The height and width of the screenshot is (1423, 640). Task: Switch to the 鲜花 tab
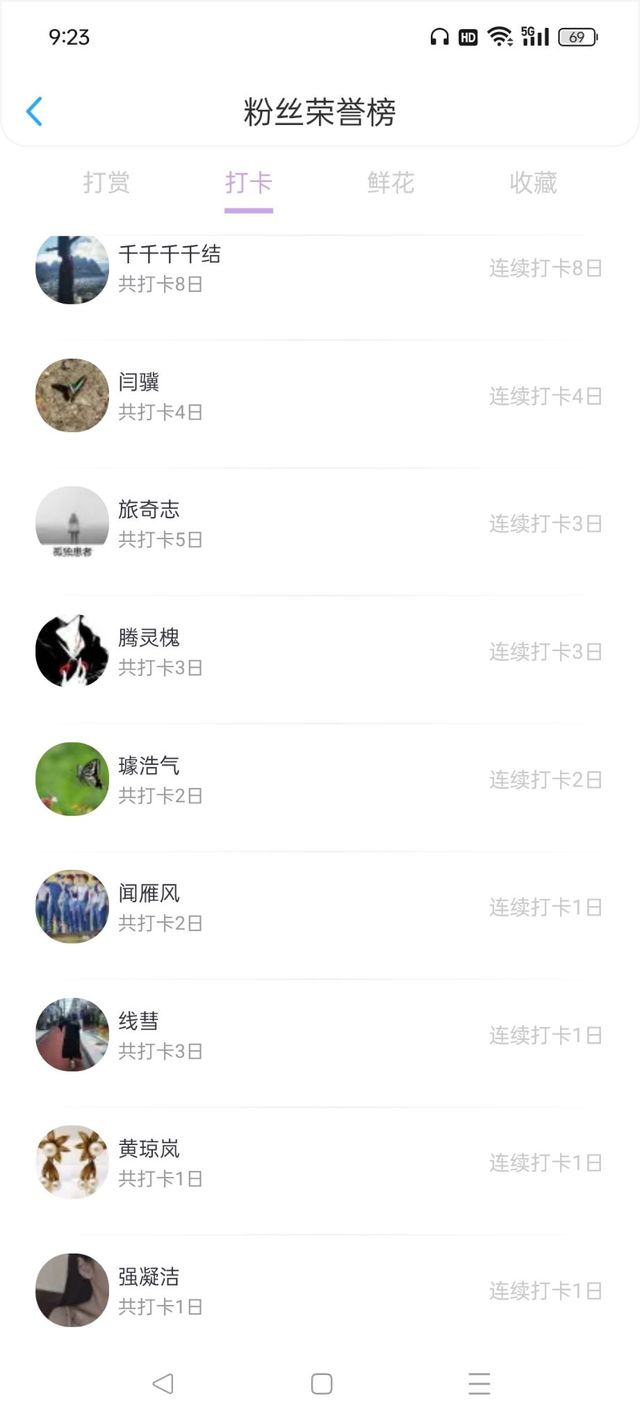click(390, 183)
